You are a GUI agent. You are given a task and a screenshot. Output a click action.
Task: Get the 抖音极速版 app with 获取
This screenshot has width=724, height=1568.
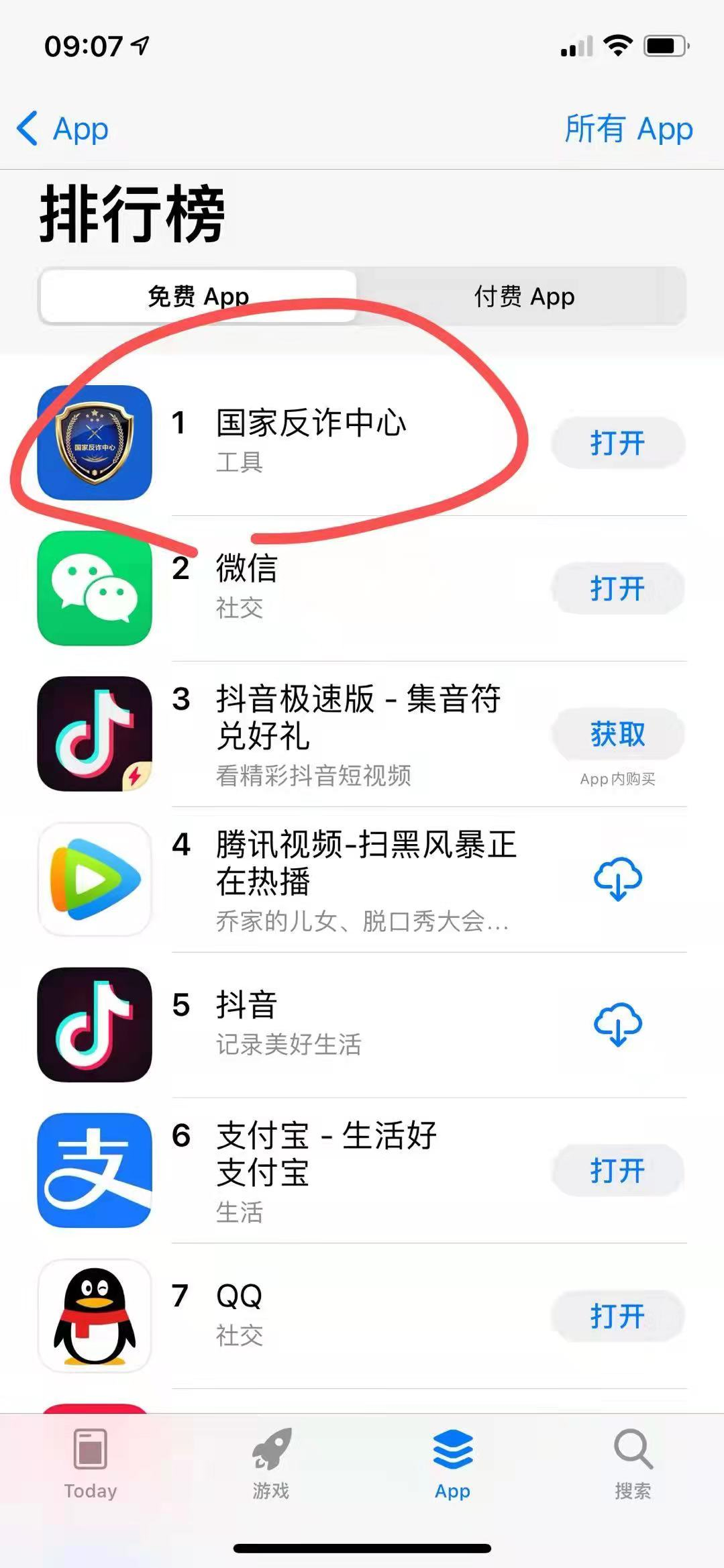(x=617, y=734)
